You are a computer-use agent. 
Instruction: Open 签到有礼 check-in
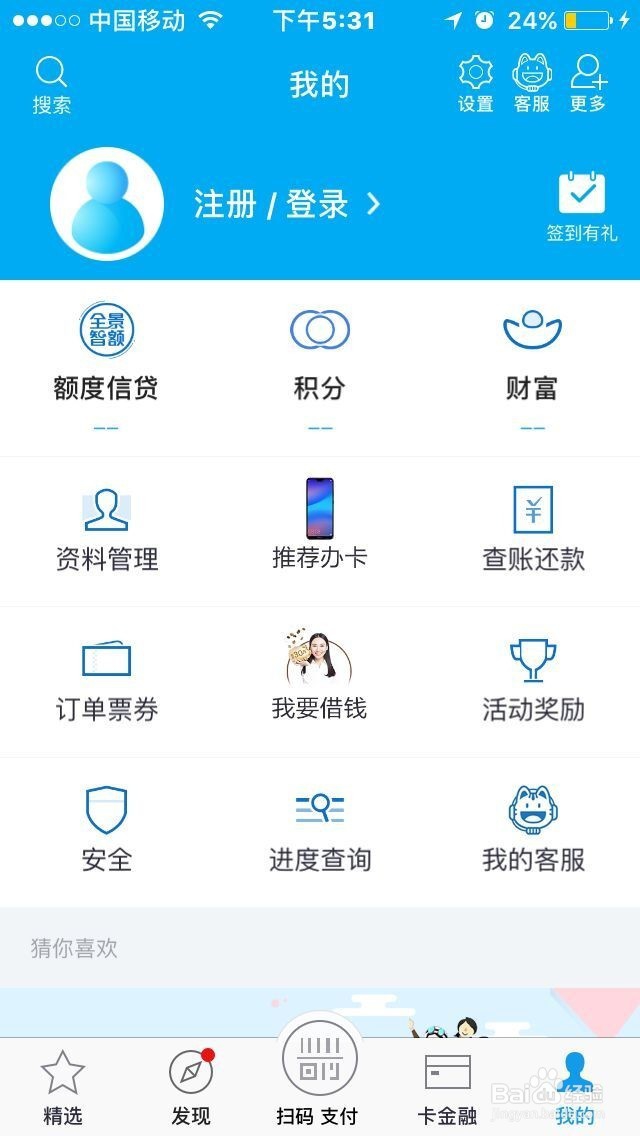(x=581, y=207)
